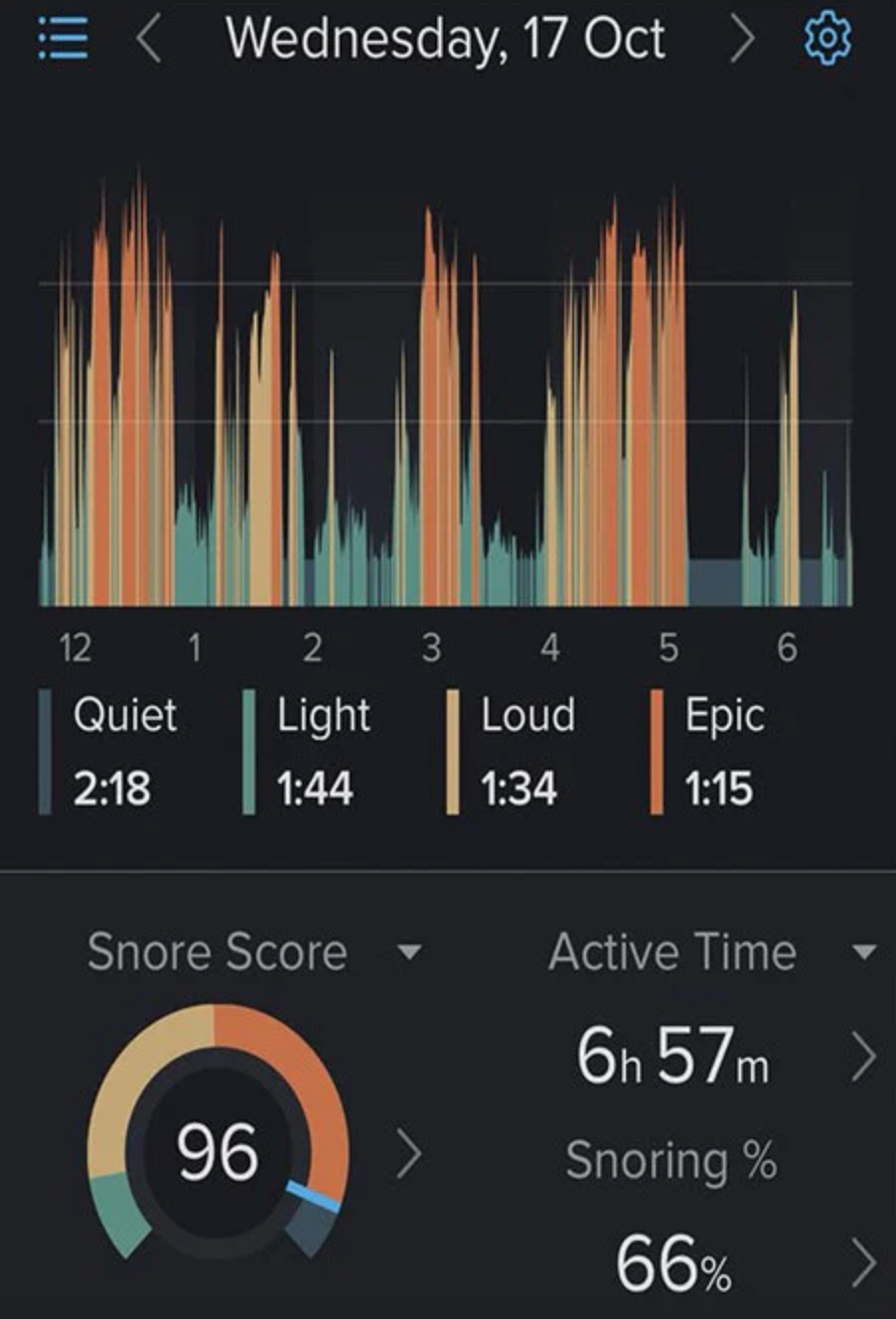The image size is (896, 1319).
Task: Open details for Snore Score 96
Action: [x=409, y=1156]
